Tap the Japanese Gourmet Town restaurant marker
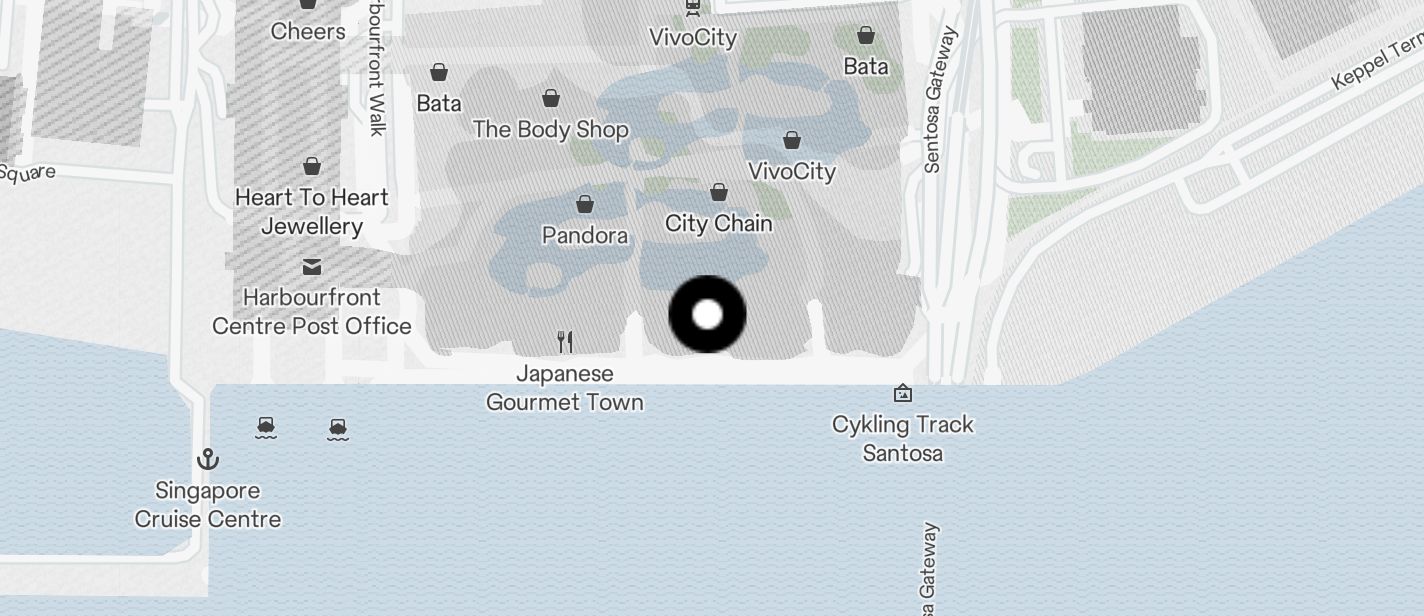 click(565, 343)
